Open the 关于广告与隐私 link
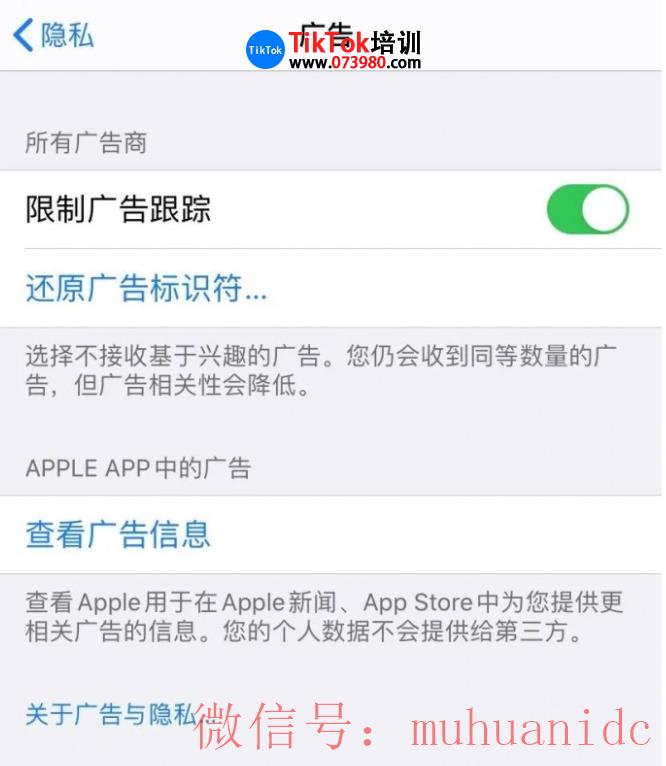The width and height of the screenshot is (666, 766). (108, 715)
